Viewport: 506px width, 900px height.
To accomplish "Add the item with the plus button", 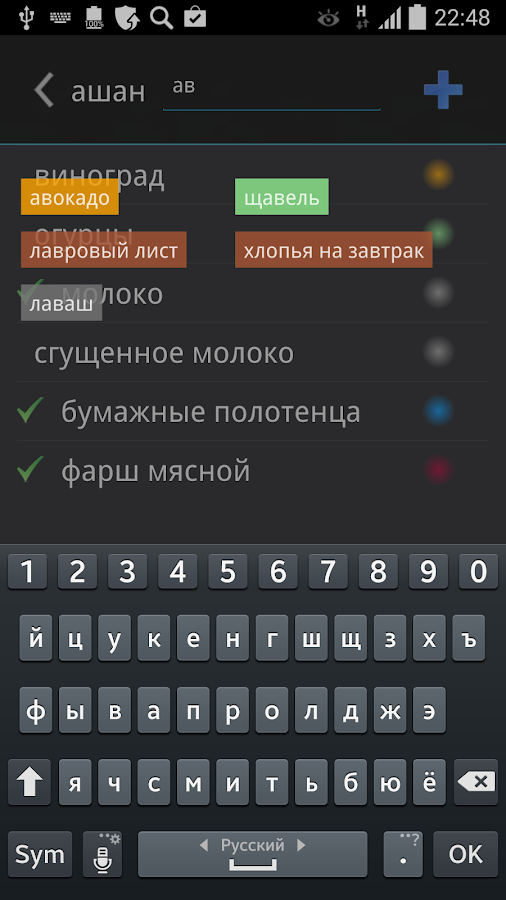I will 443,89.
